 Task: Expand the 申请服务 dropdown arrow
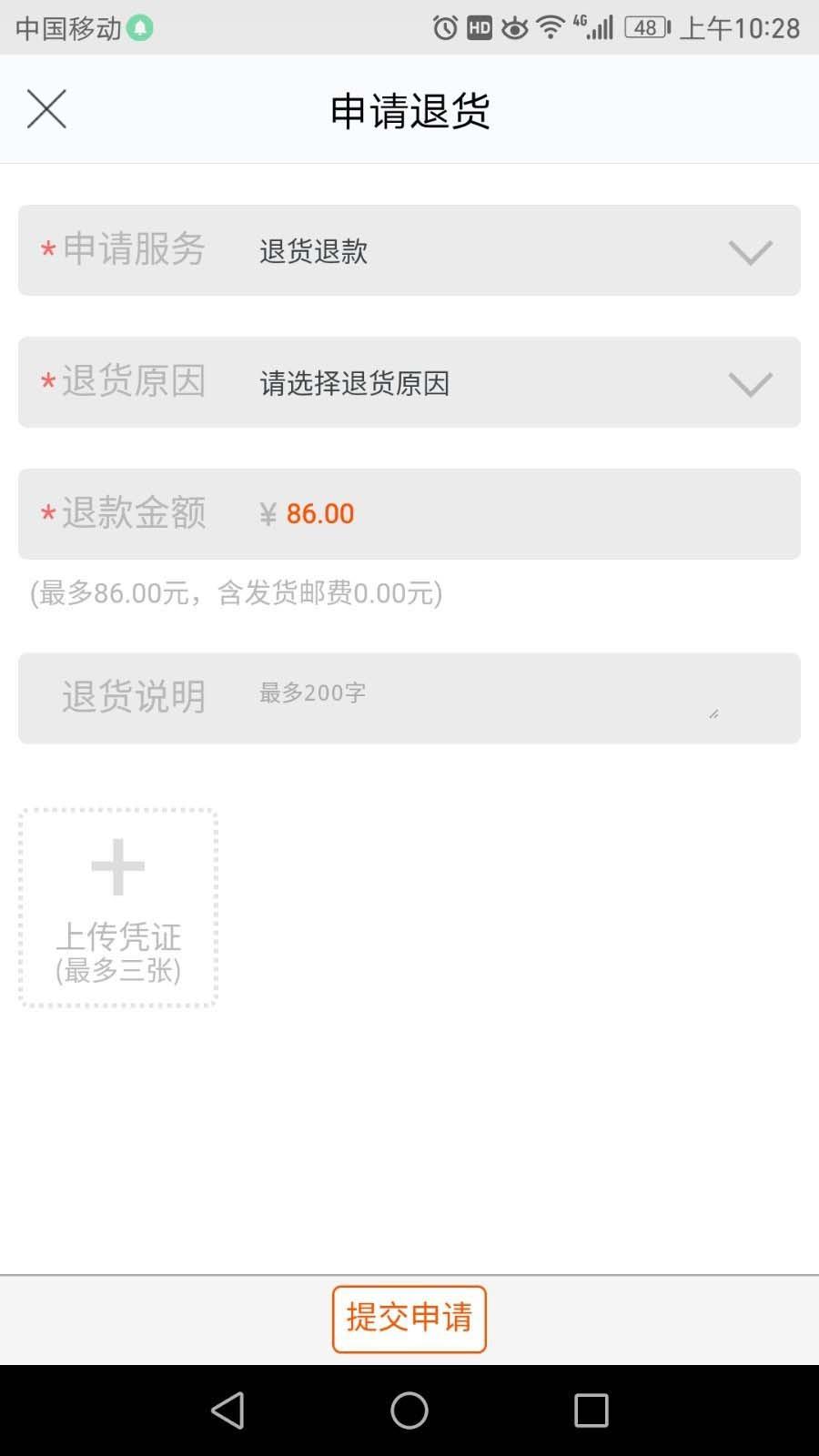click(x=750, y=251)
